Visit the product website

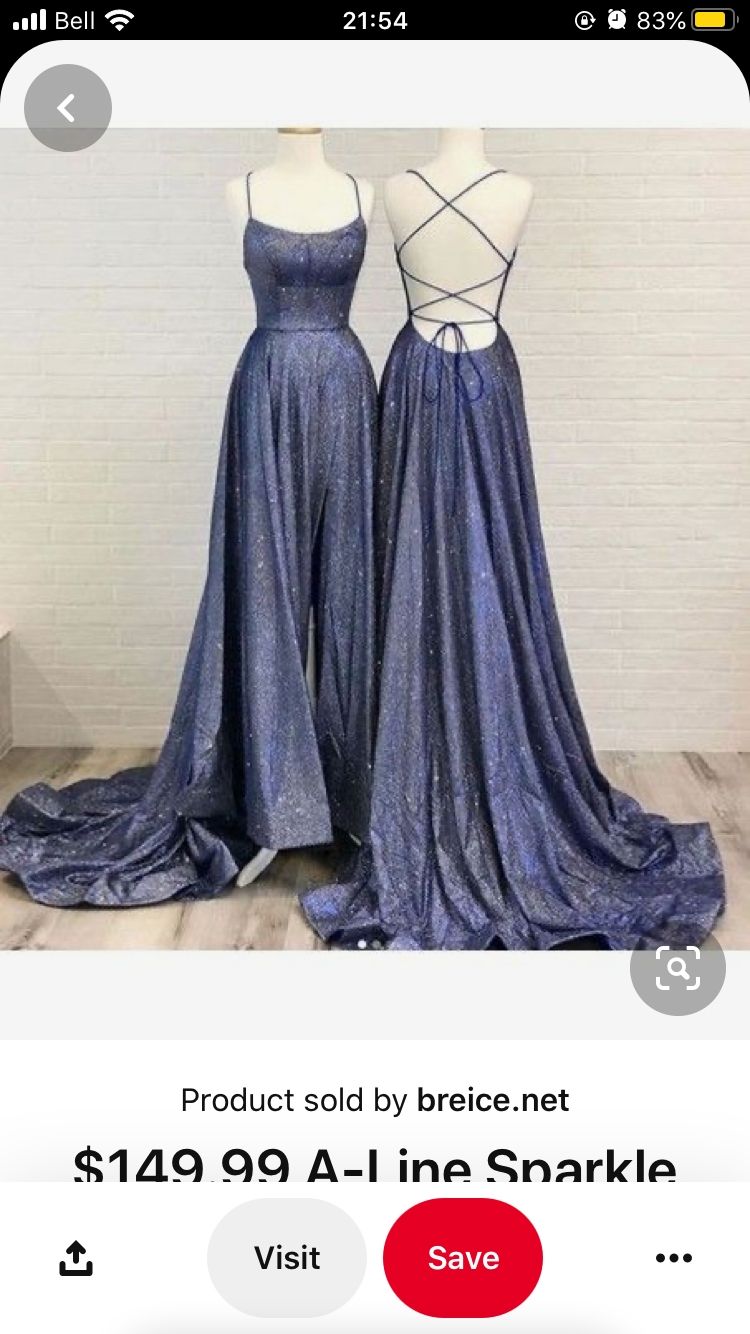287,1258
